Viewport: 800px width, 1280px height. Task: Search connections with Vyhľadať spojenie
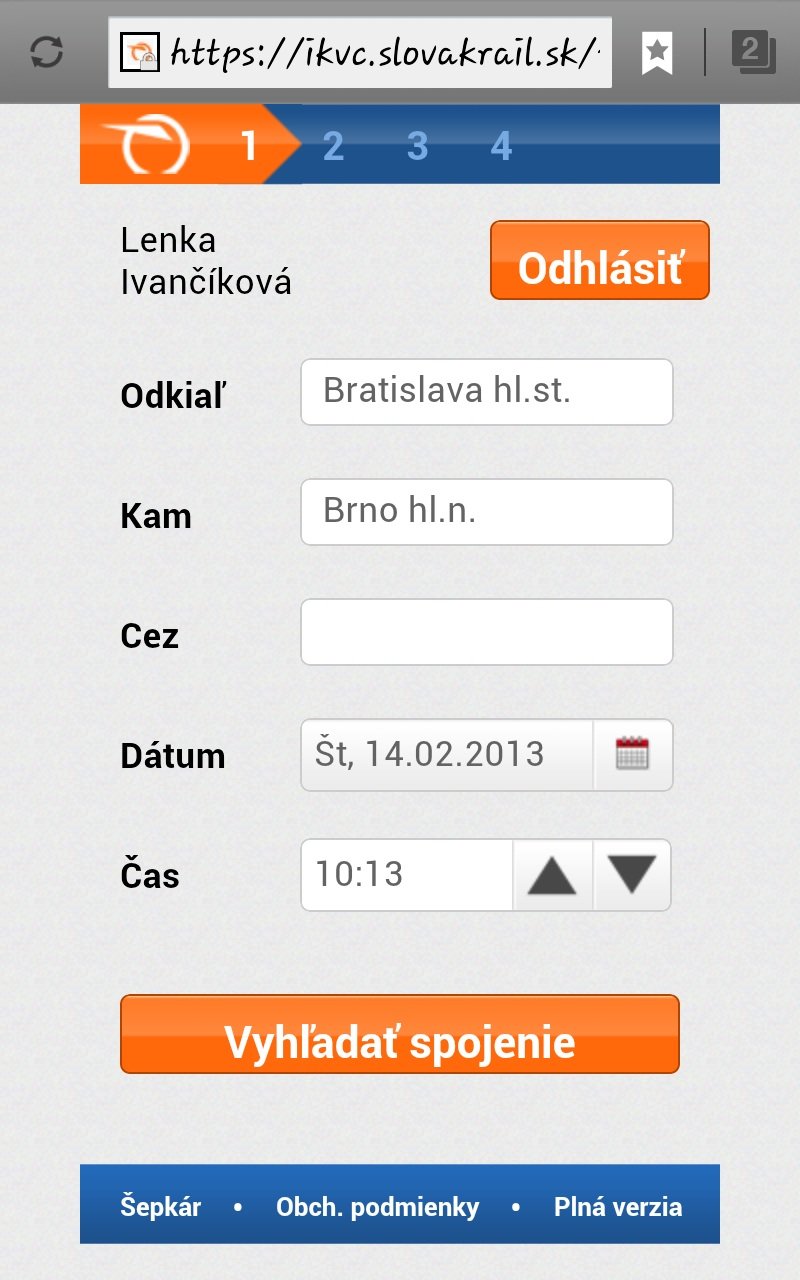point(400,1034)
